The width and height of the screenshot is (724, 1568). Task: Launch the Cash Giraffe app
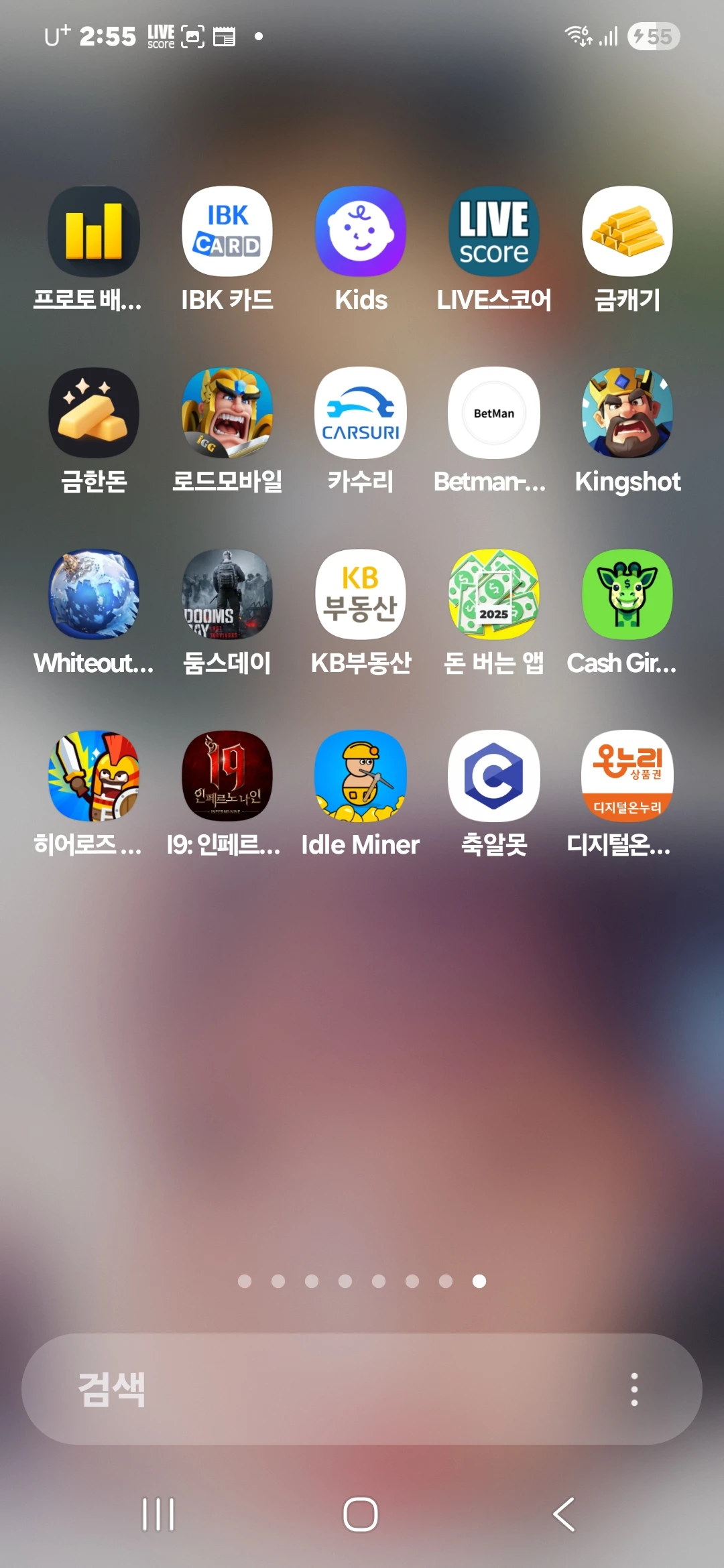[627, 594]
